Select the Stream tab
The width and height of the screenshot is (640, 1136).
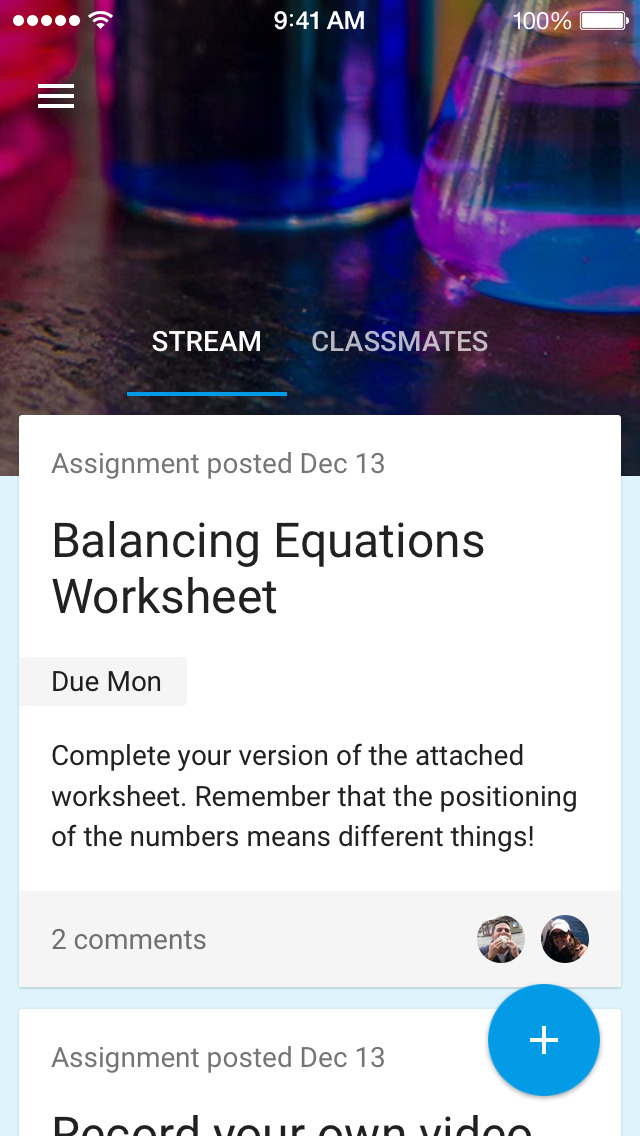point(206,342)
